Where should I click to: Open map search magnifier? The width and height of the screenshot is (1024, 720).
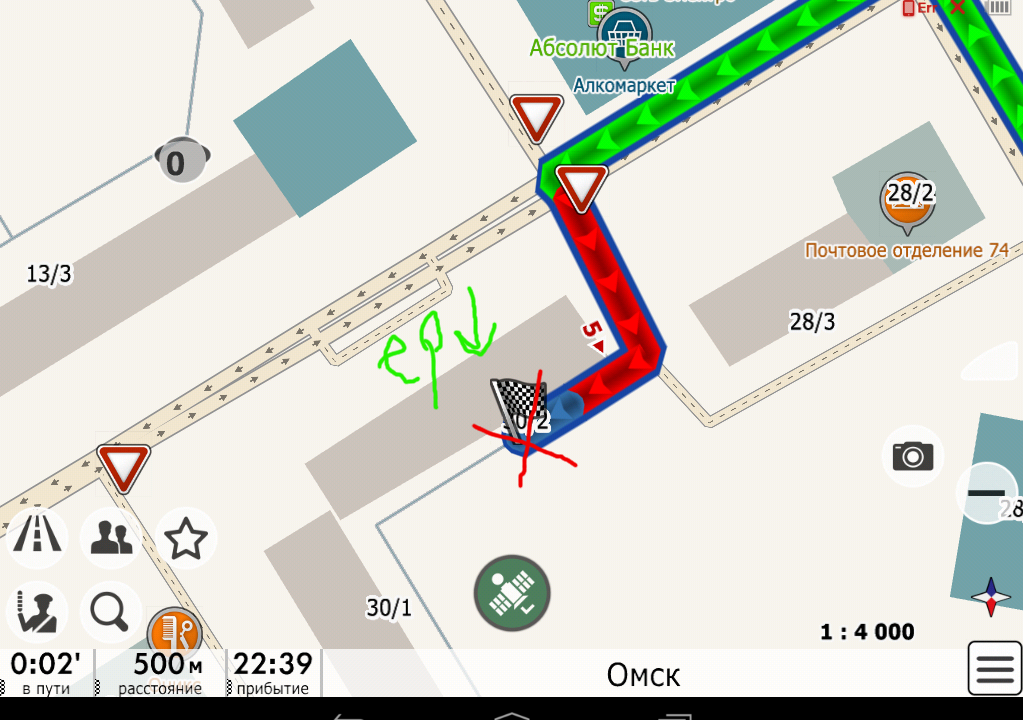click(x=111, y=612)
